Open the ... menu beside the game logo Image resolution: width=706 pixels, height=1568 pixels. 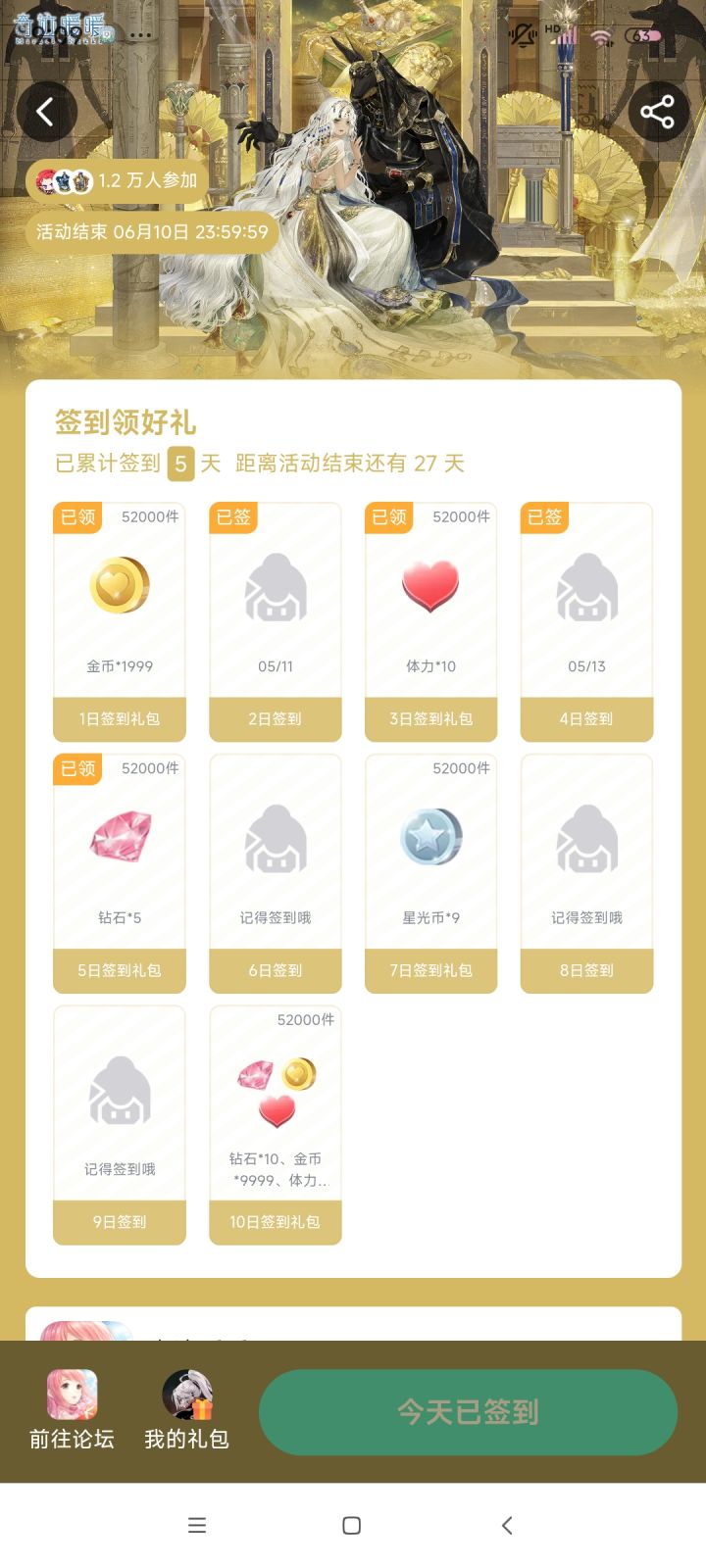(x=140, y=35)
